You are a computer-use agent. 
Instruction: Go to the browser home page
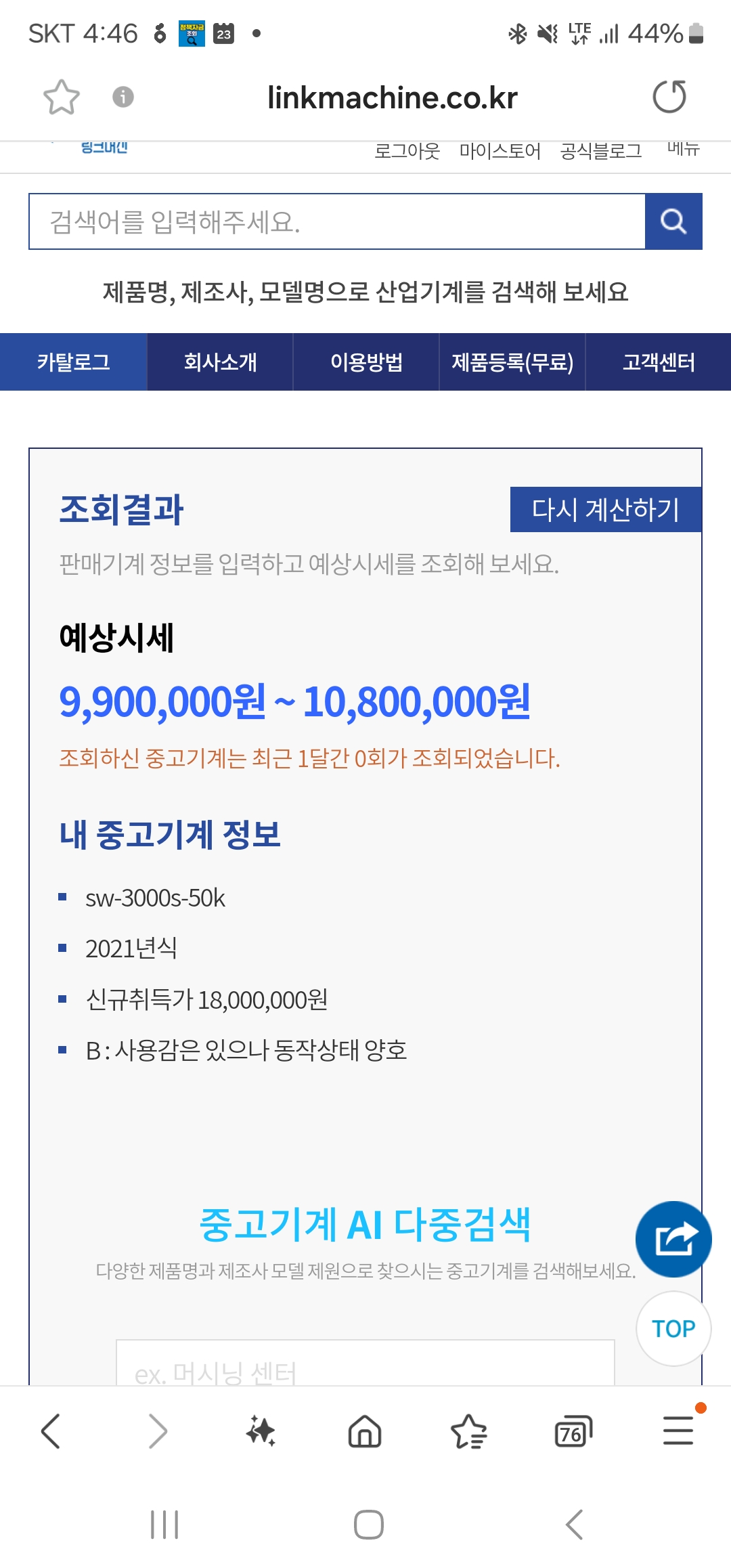click(365, 1431)
